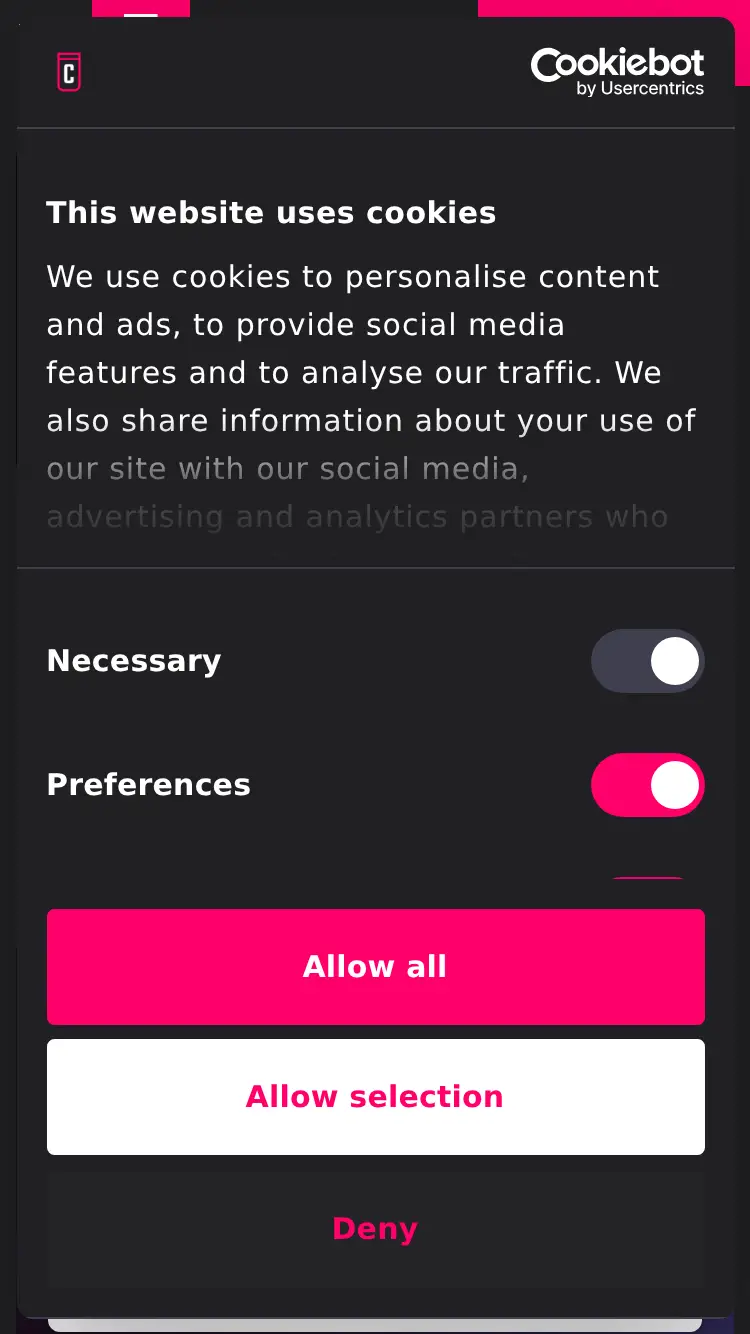Image resolution: width=750 pixels, height=1334 pixels.
Task: Deny all optional cookies
Action: pyautogui.click(x=375, y=1228)
